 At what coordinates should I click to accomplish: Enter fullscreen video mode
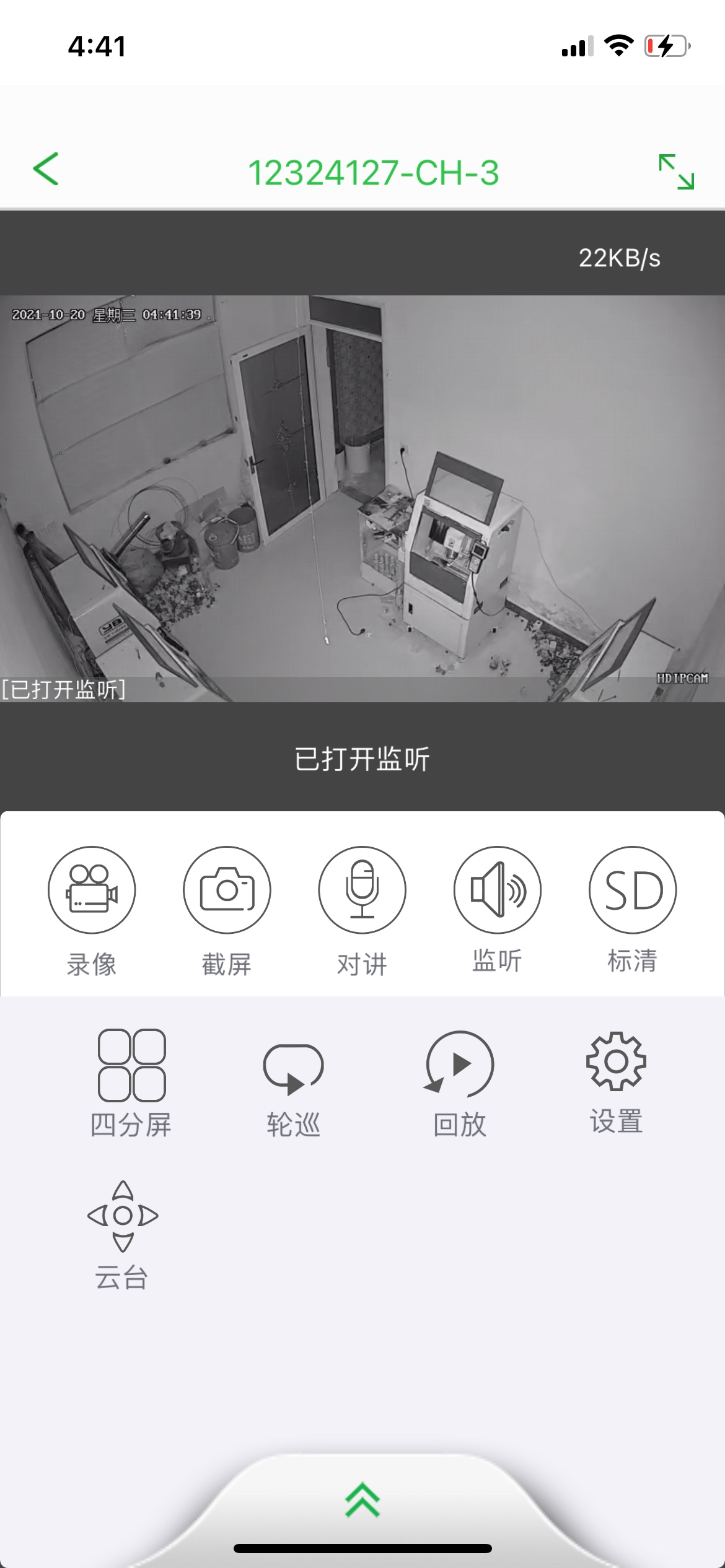pos(676,172)
